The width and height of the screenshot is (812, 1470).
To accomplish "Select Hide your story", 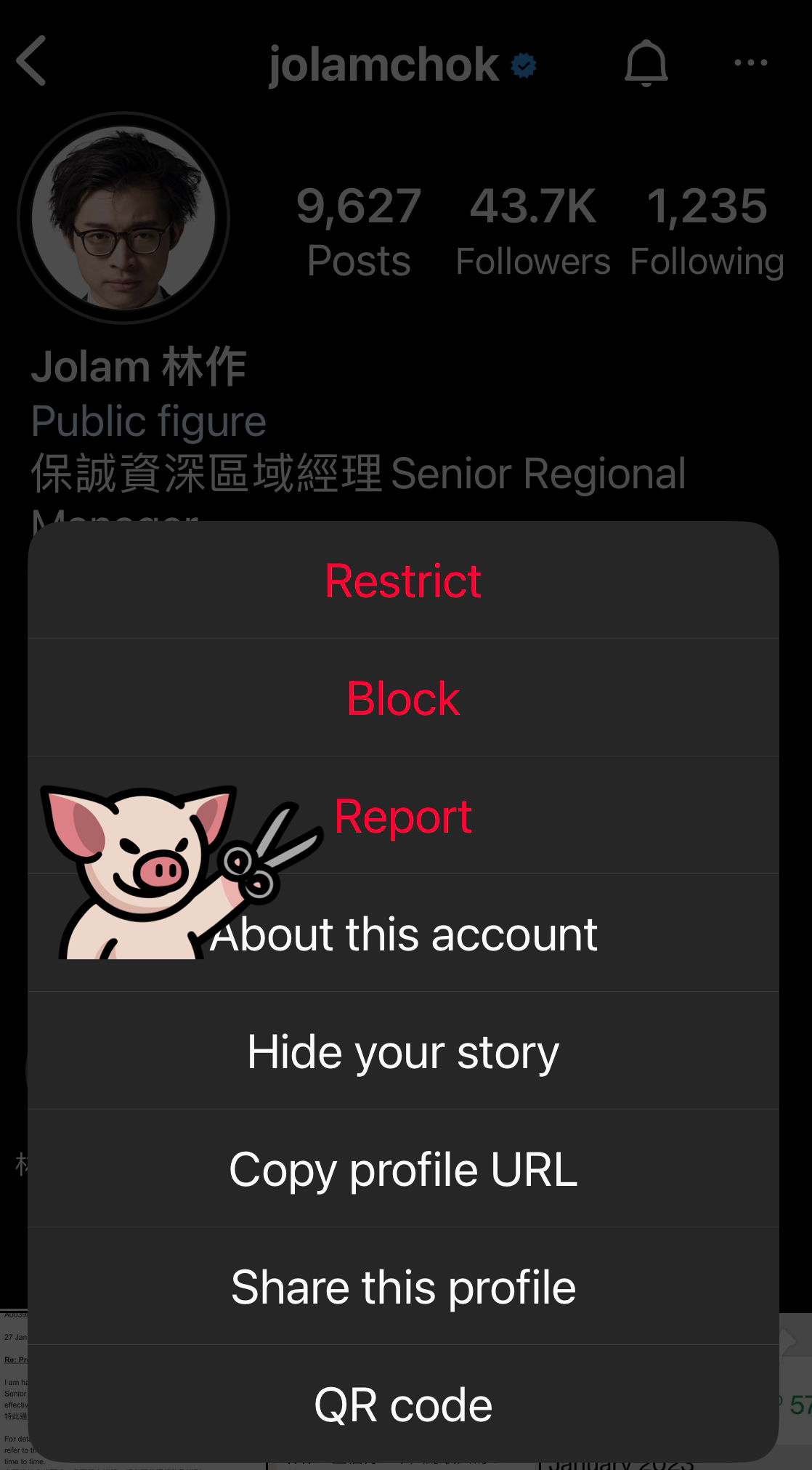I will coord(404,1052).
